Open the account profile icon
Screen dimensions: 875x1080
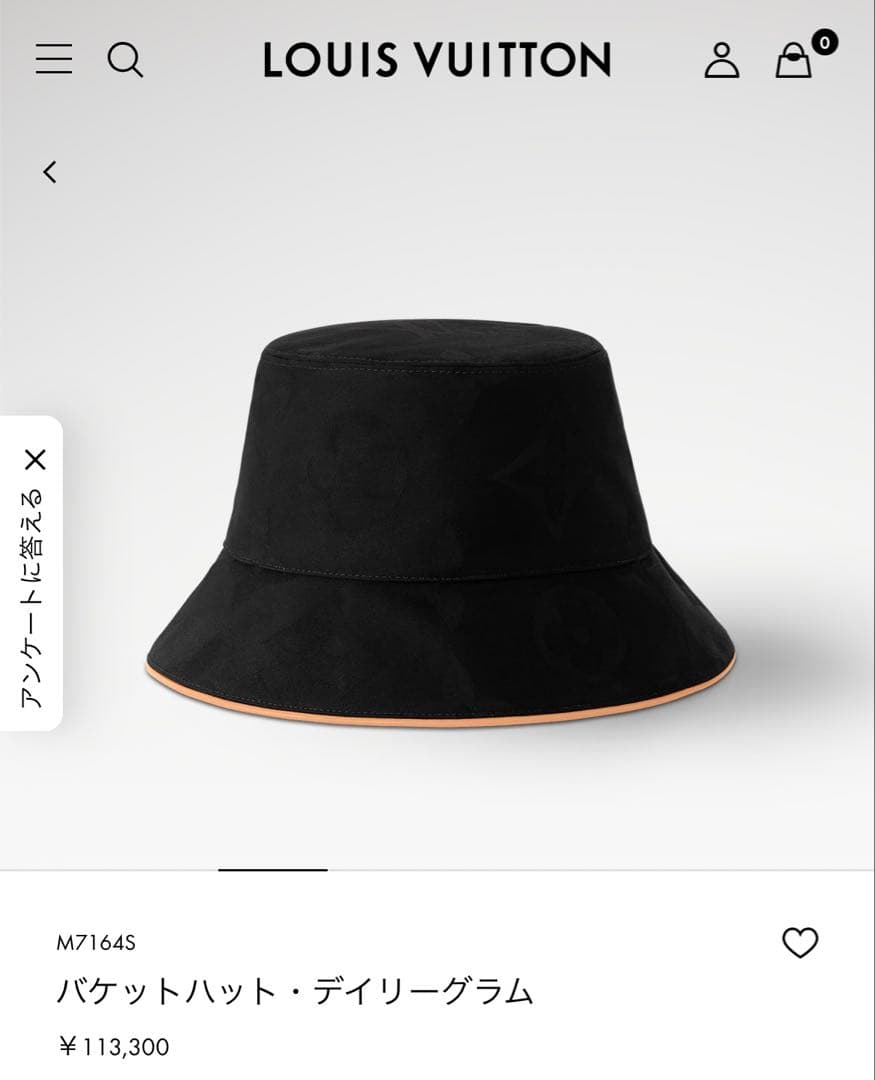click(722, 60)
